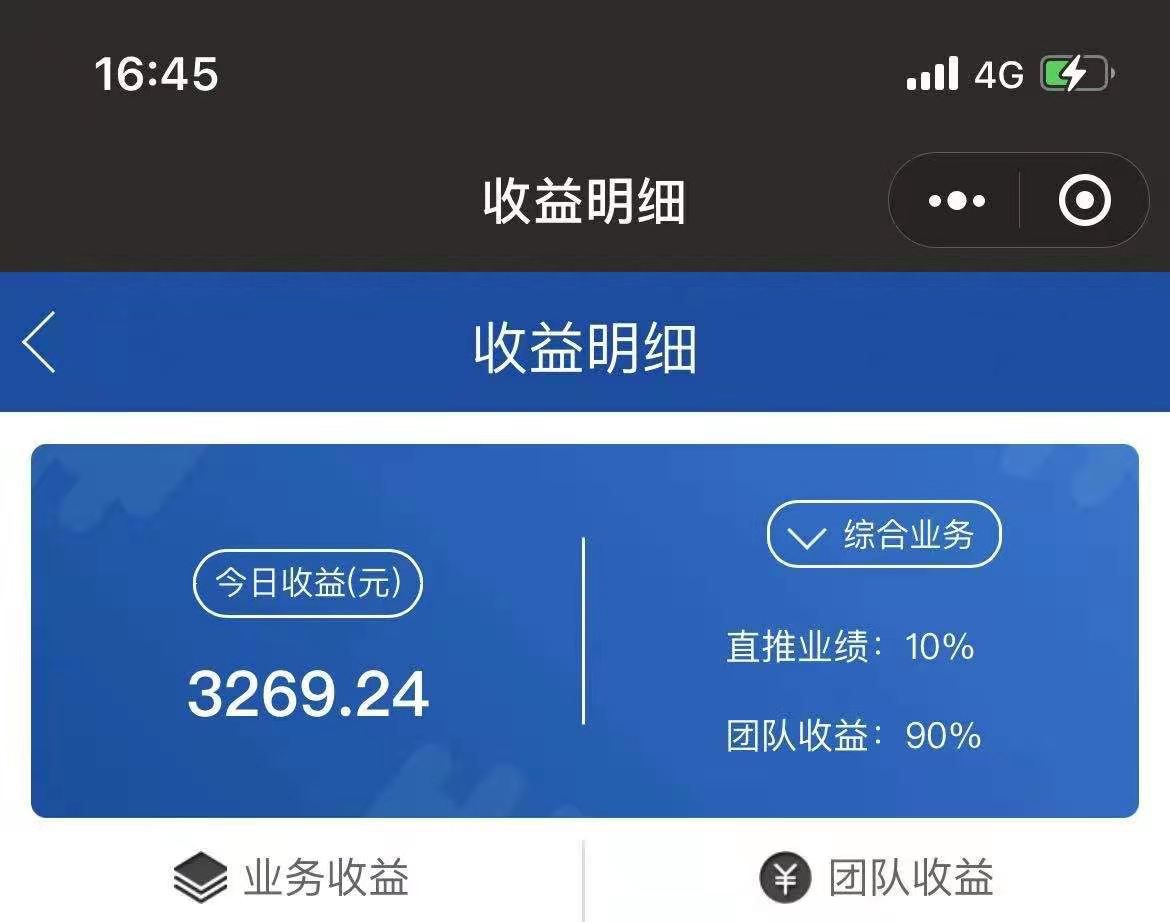Expand the 综合业务 dropdown
The image size is (1170, 922).
pyautogui.click(x=884, y=536)
